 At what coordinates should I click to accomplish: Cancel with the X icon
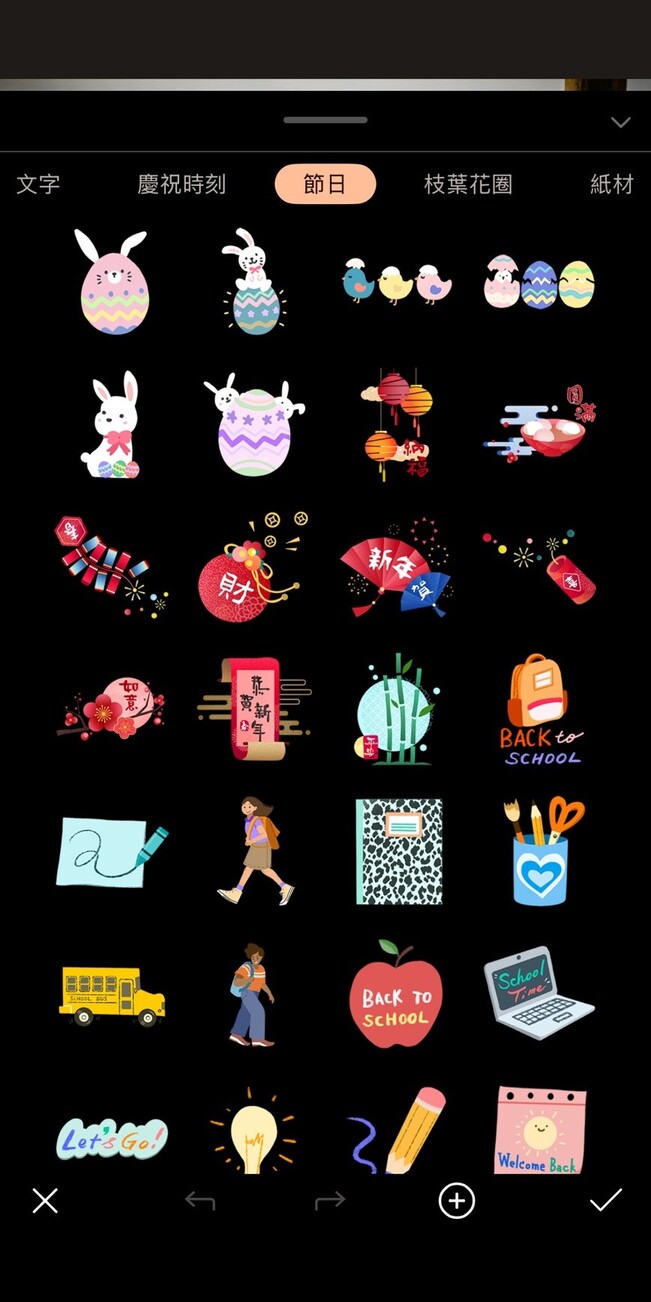(x=45, y=1200)
